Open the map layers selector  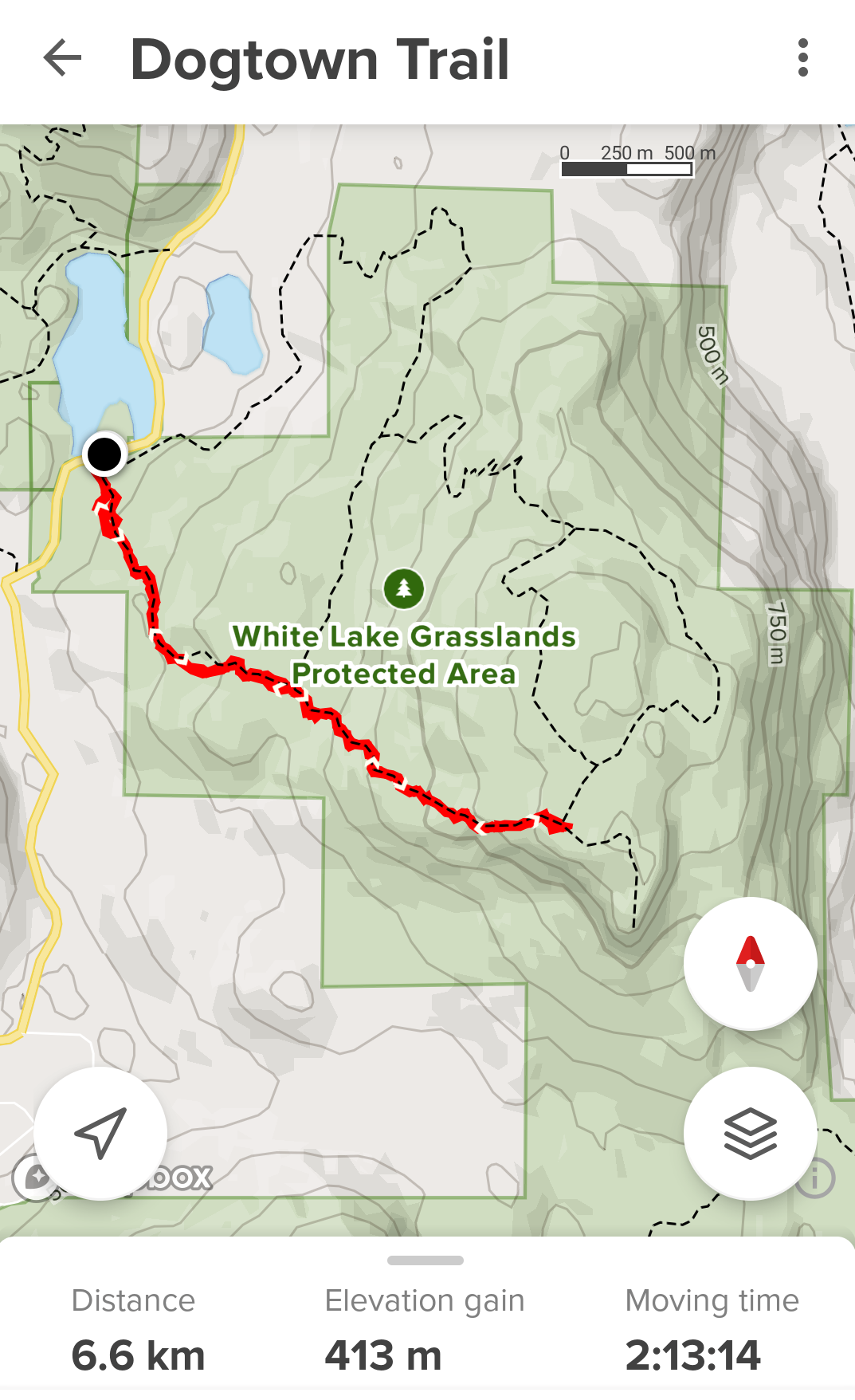[750, 1133]
